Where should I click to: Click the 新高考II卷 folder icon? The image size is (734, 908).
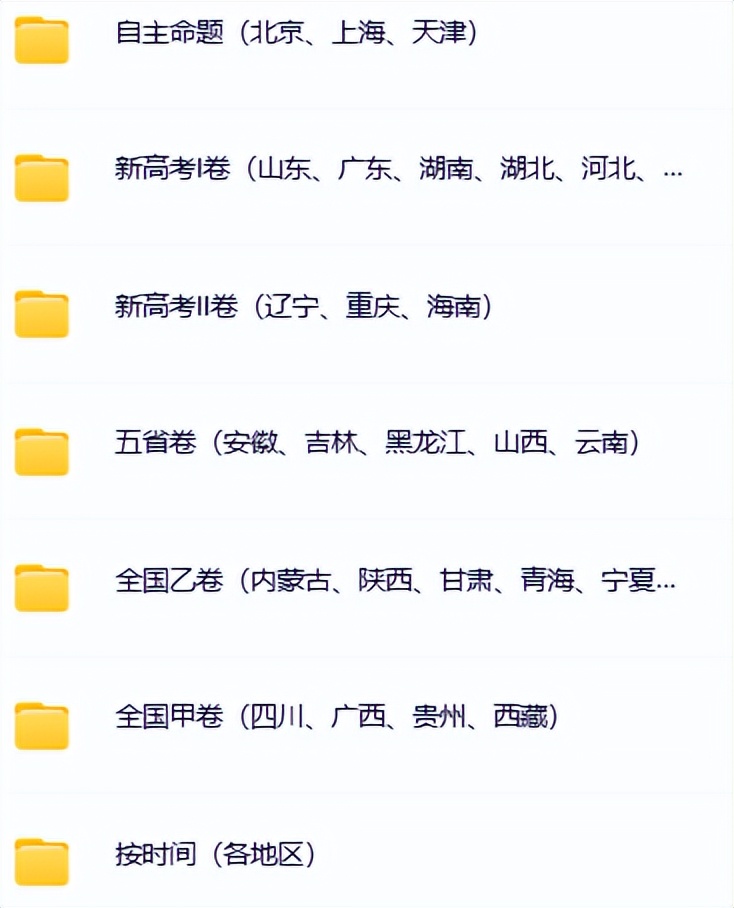[40, 307]
